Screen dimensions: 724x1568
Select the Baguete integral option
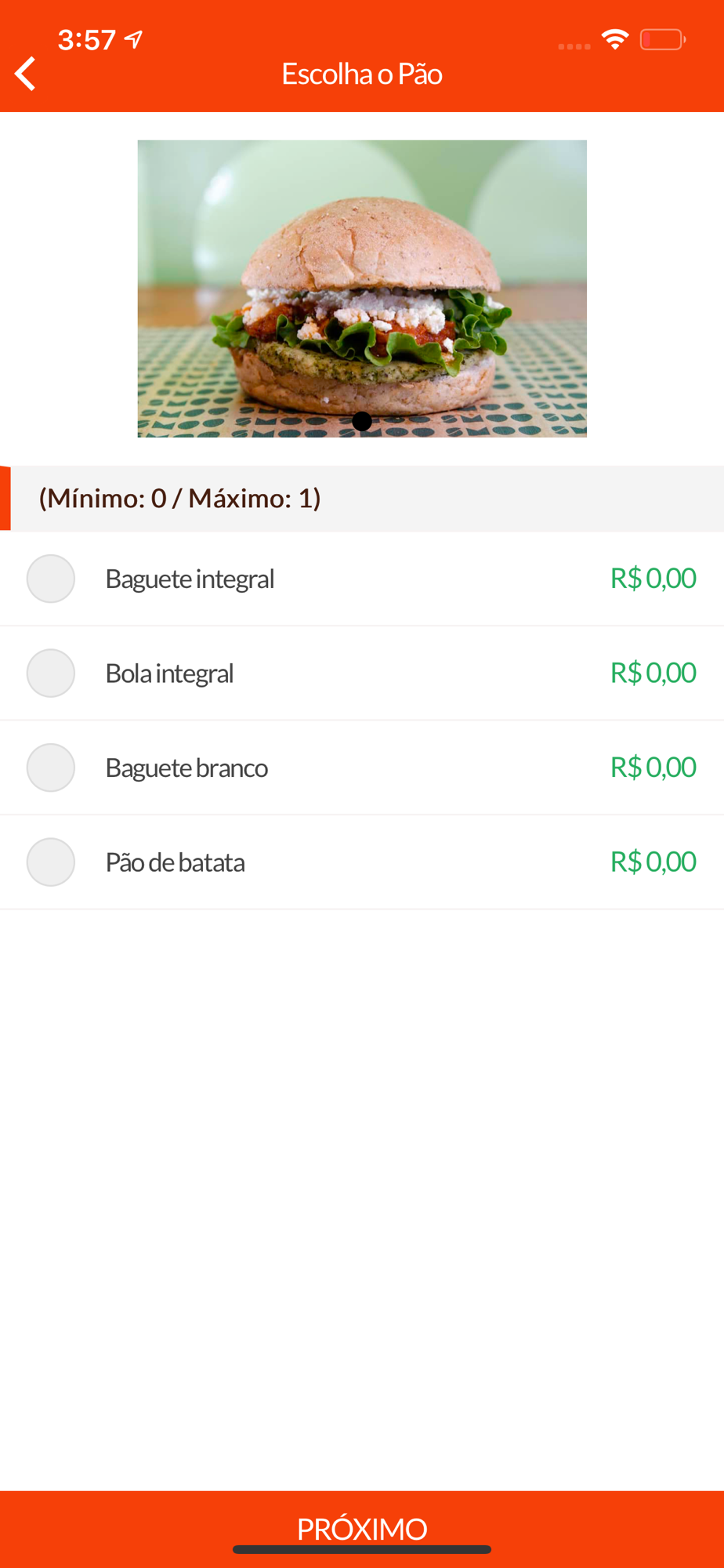click(x=362, y=579)
